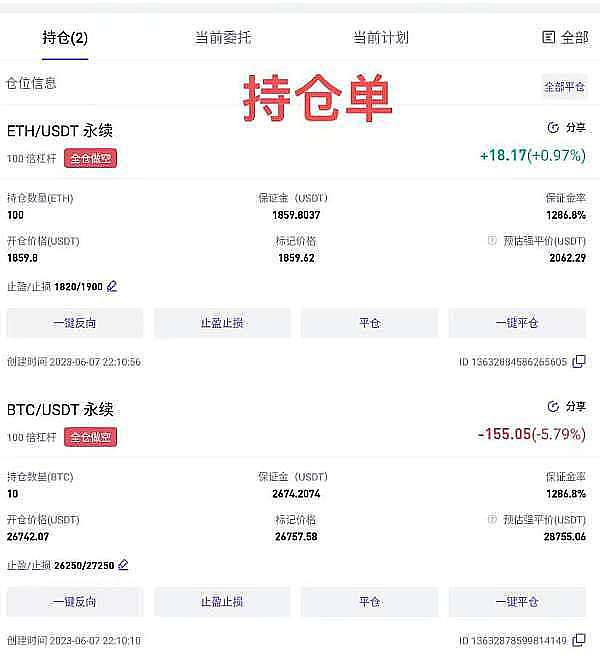The image size is (600, 657).
Task: Tap 一键平仓 on BTC/USDT position
Action: [x=516, y=602]
